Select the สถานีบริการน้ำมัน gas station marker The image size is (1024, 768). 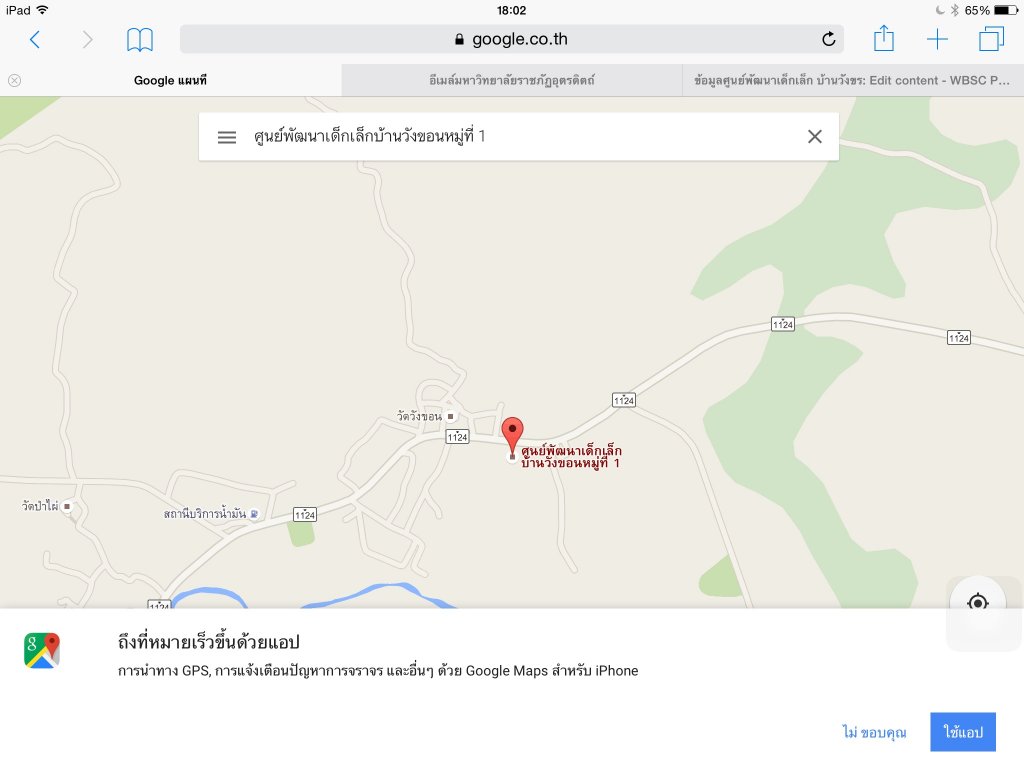pos(255,514)
